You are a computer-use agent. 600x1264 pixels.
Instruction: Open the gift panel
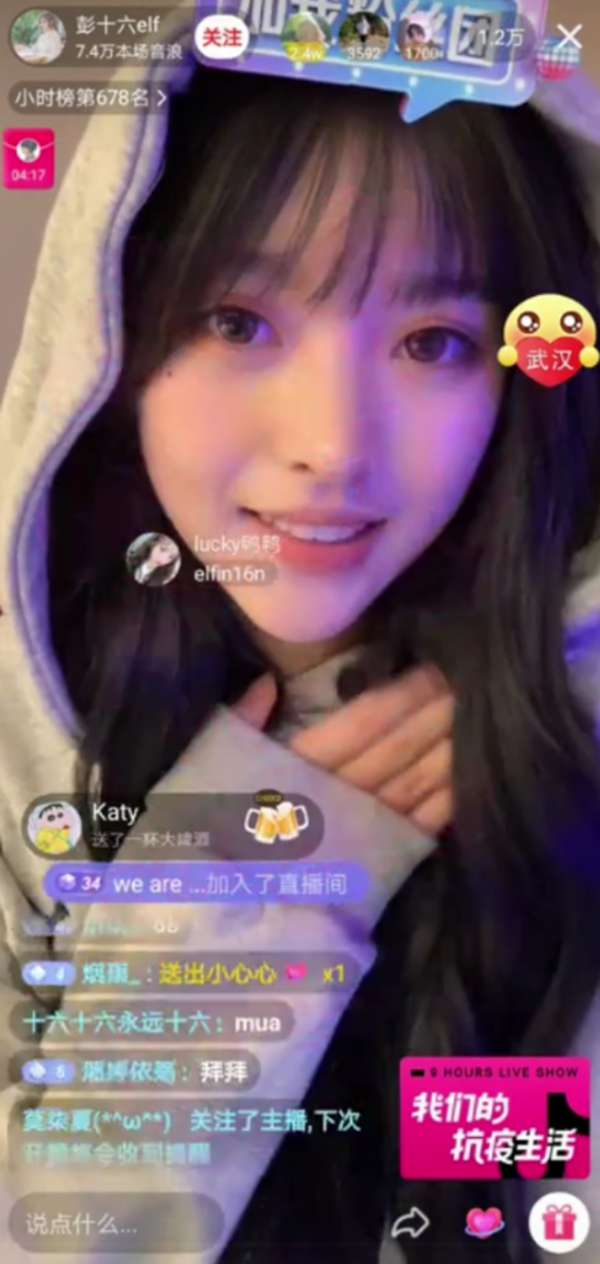pyautogui.click(x=558, y=1222)
